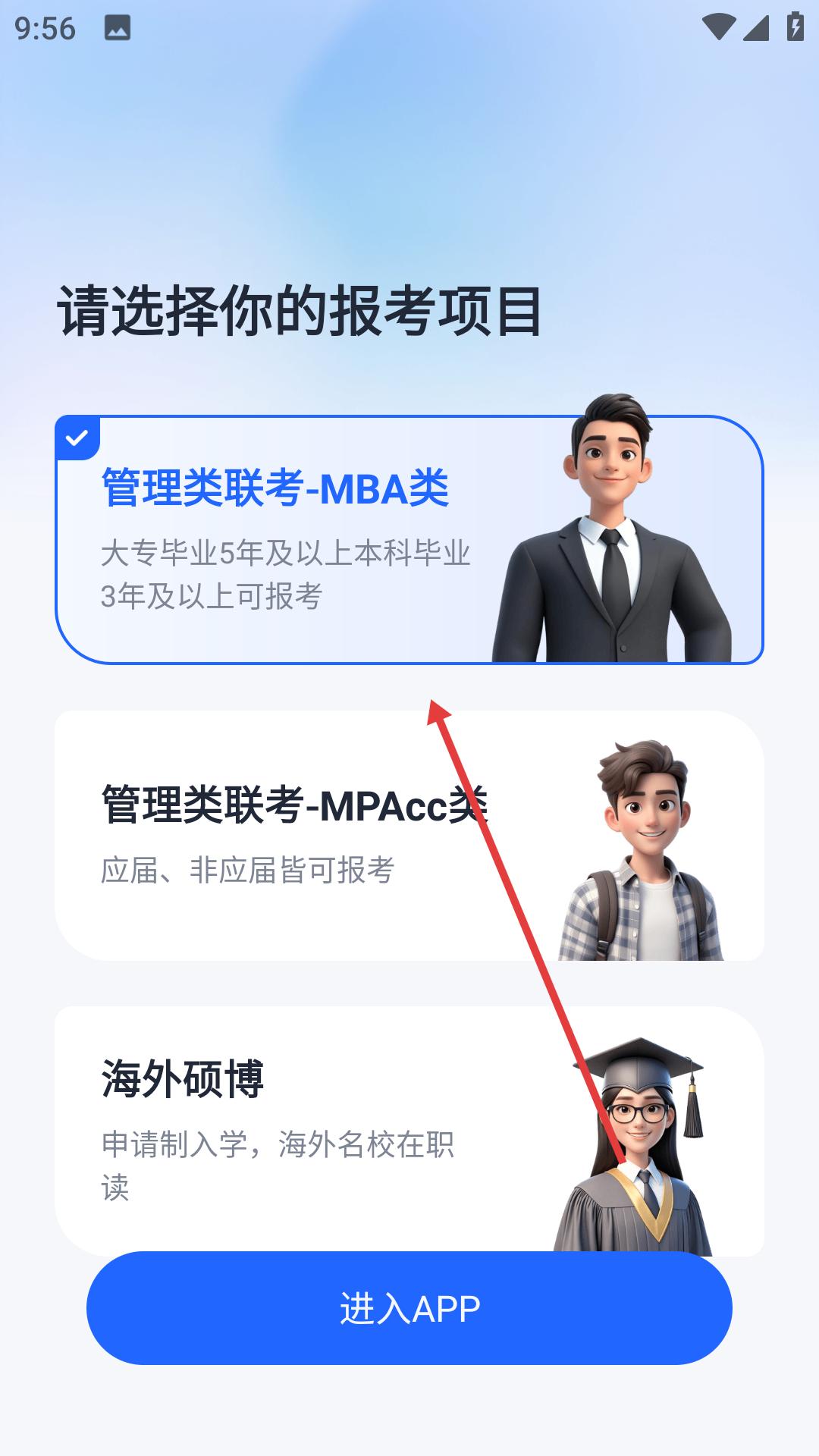This screenshot has height=1456, width=819.
Task: Tap the 进入APP button
Action: [409, 1309]
